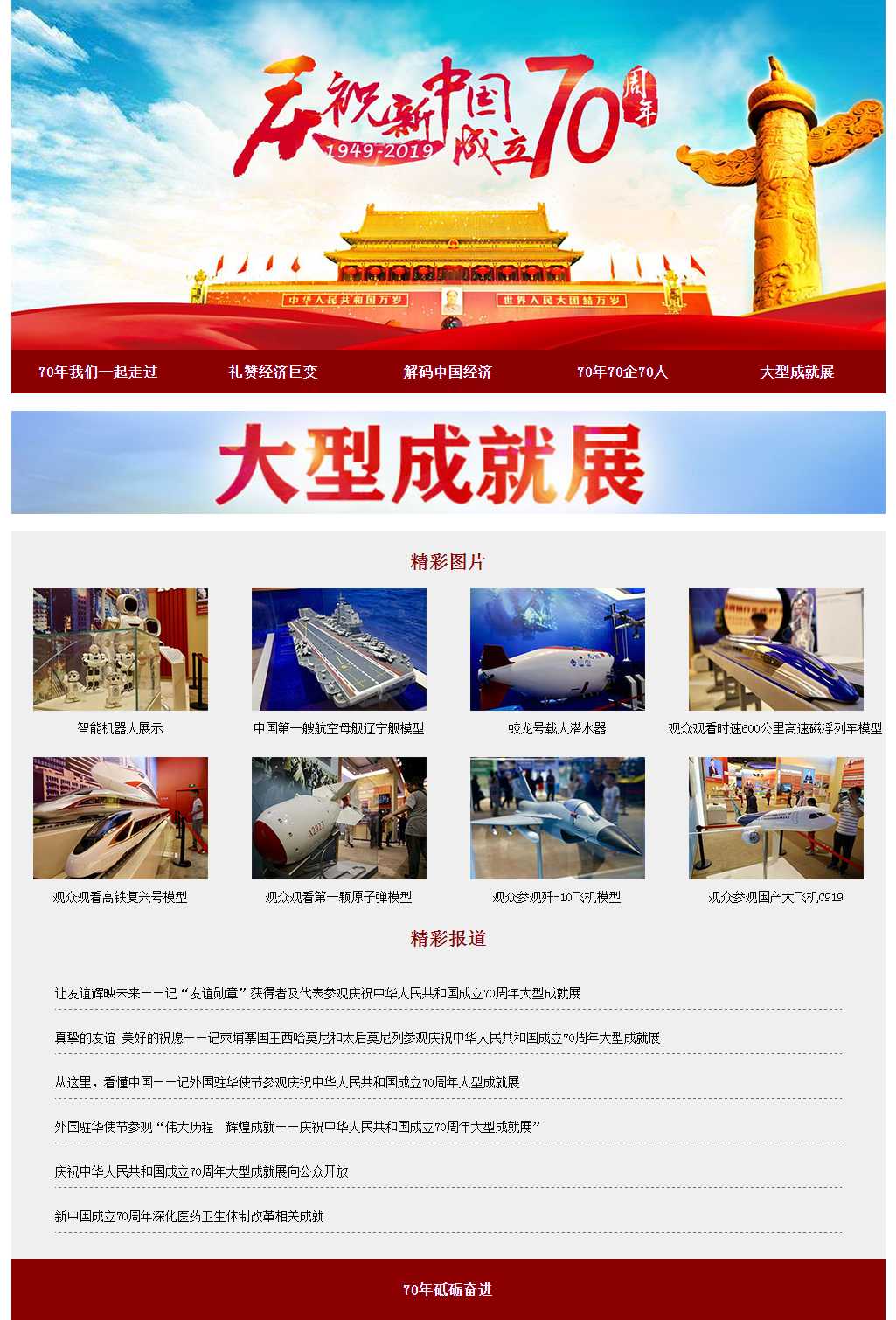This screenshot has height=1320, width=896.
Task: Read the 外国驻华使节参观 伟大历程 report
Action: pyautogui.click(x=297, y=1127)
